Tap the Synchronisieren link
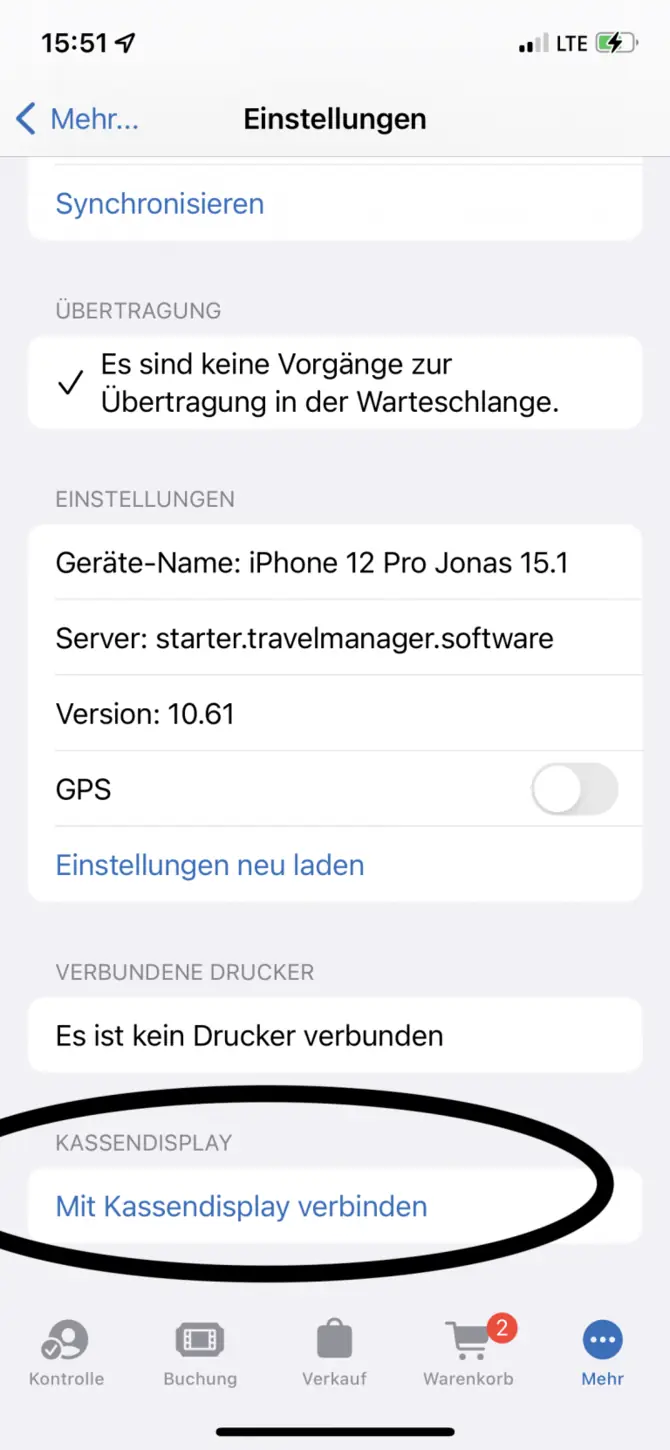670x1450 pixels. point(160,204)
